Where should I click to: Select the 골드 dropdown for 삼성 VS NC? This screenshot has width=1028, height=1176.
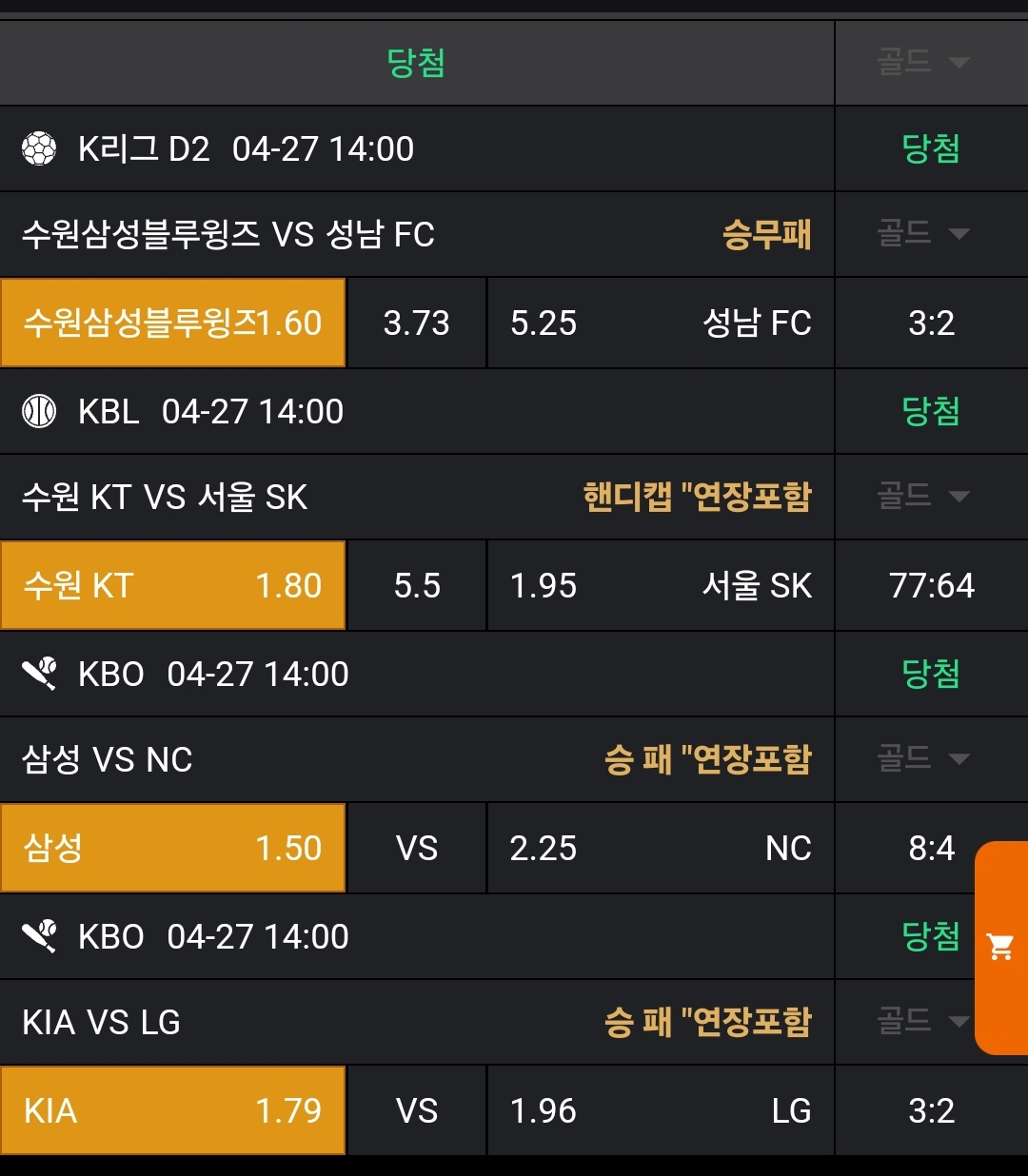coord(921,759)
